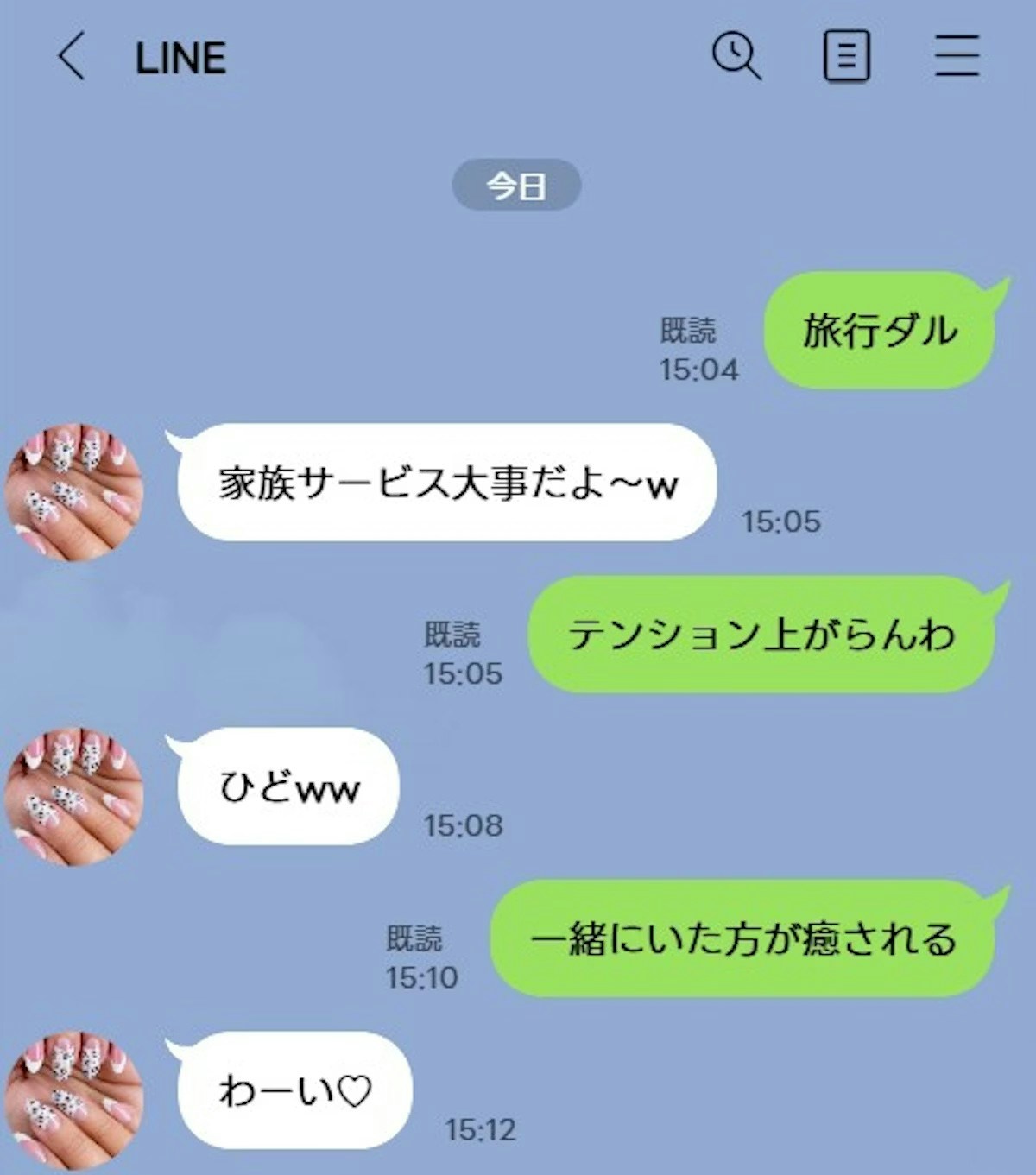
Task: Open the notes icon in the header
Action: coord(846,57)
